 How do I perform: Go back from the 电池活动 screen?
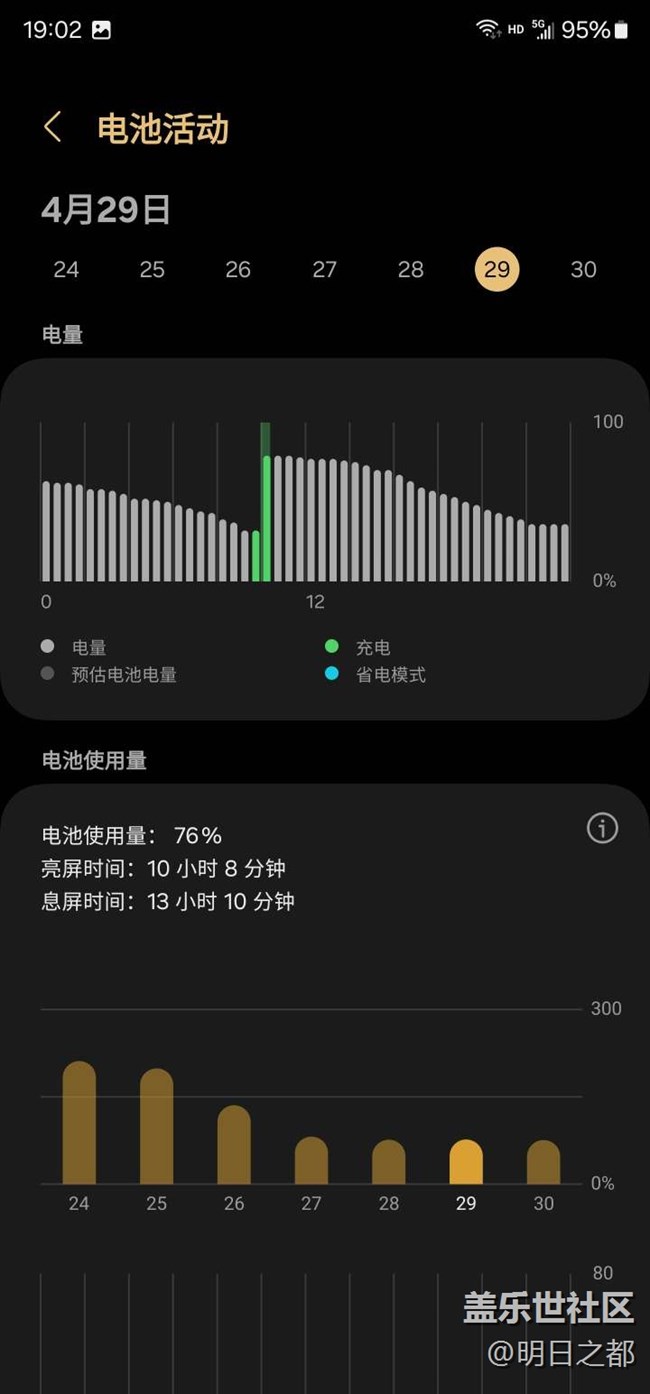coord(53,128)
